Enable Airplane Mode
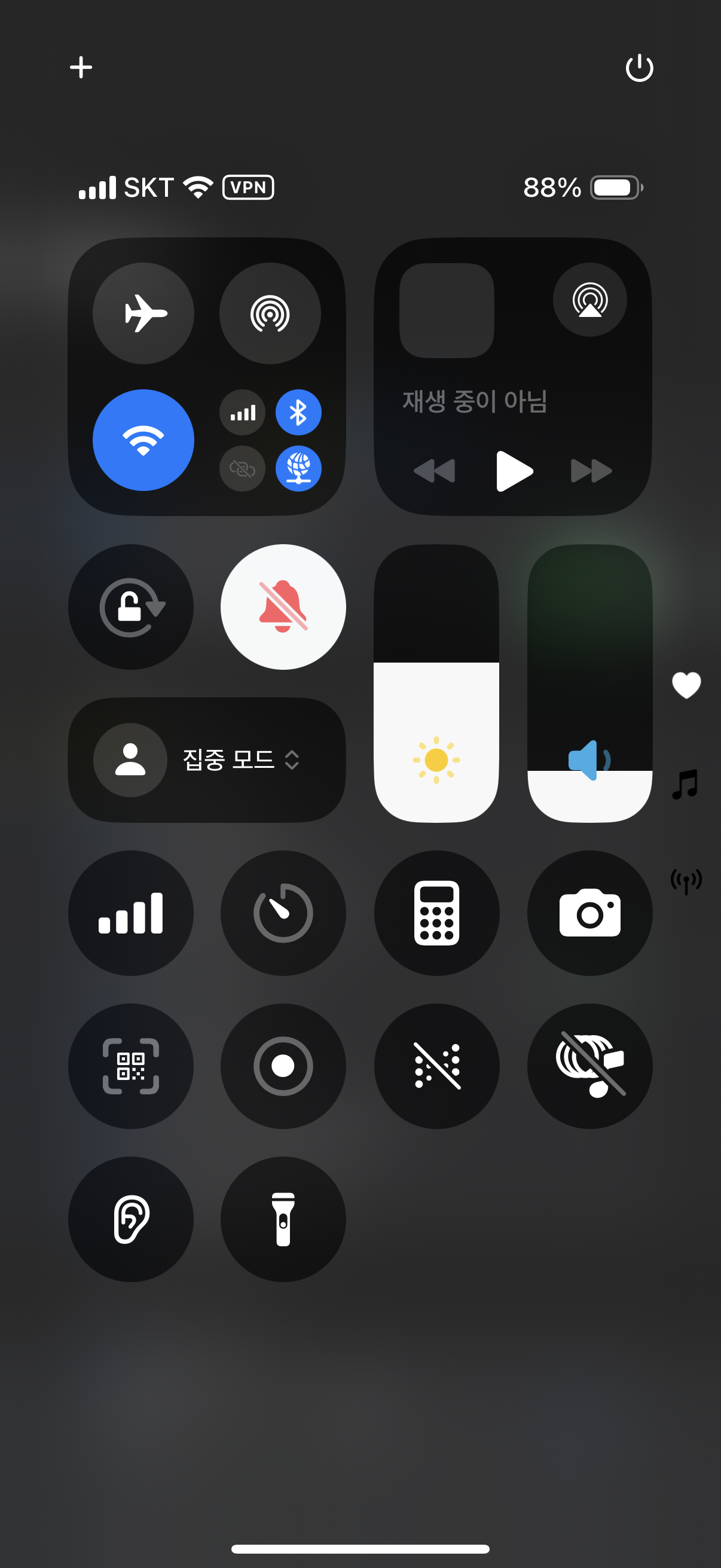This screenshot has width=721, height=1568. click(143, 313)
